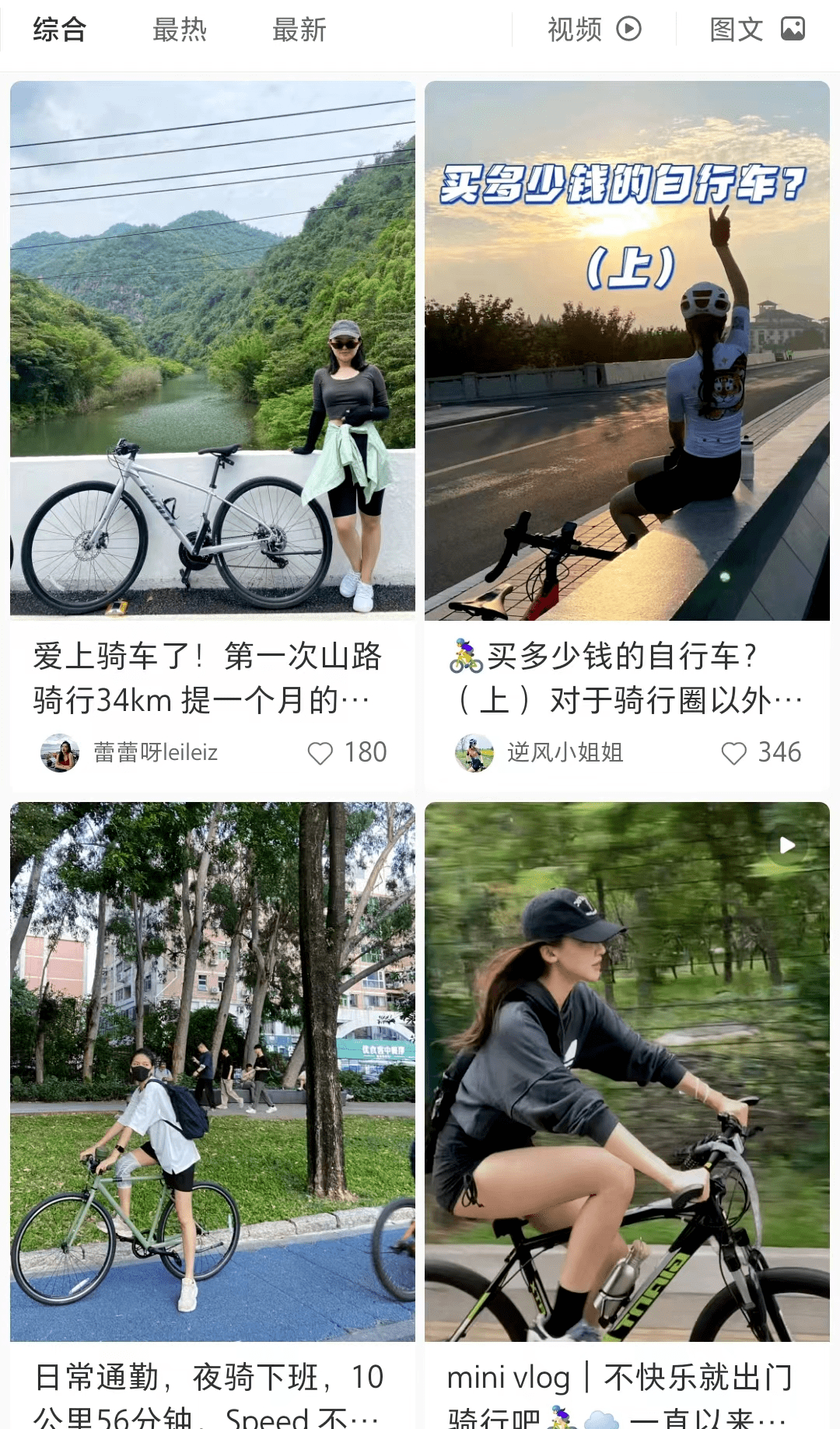
Task: Filter results by 视频
Action: pos(595,30)
